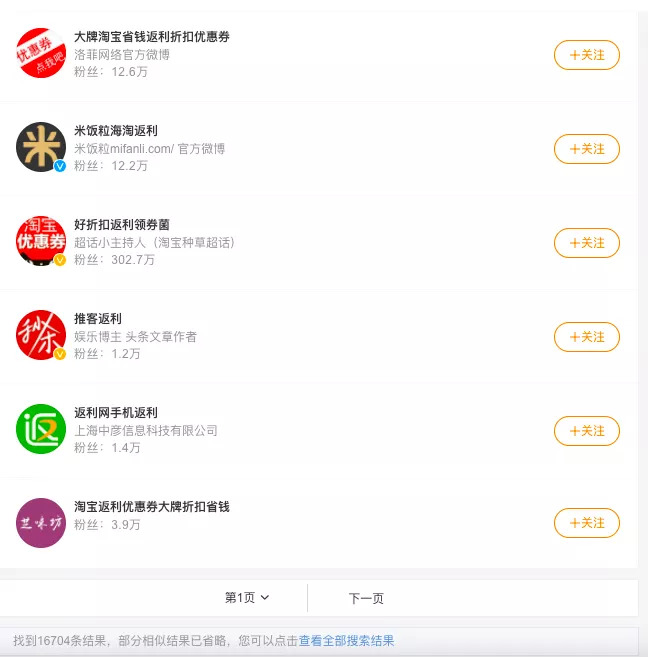
Task: Open the 第1页 page selector dropdown
Action: 247,598
